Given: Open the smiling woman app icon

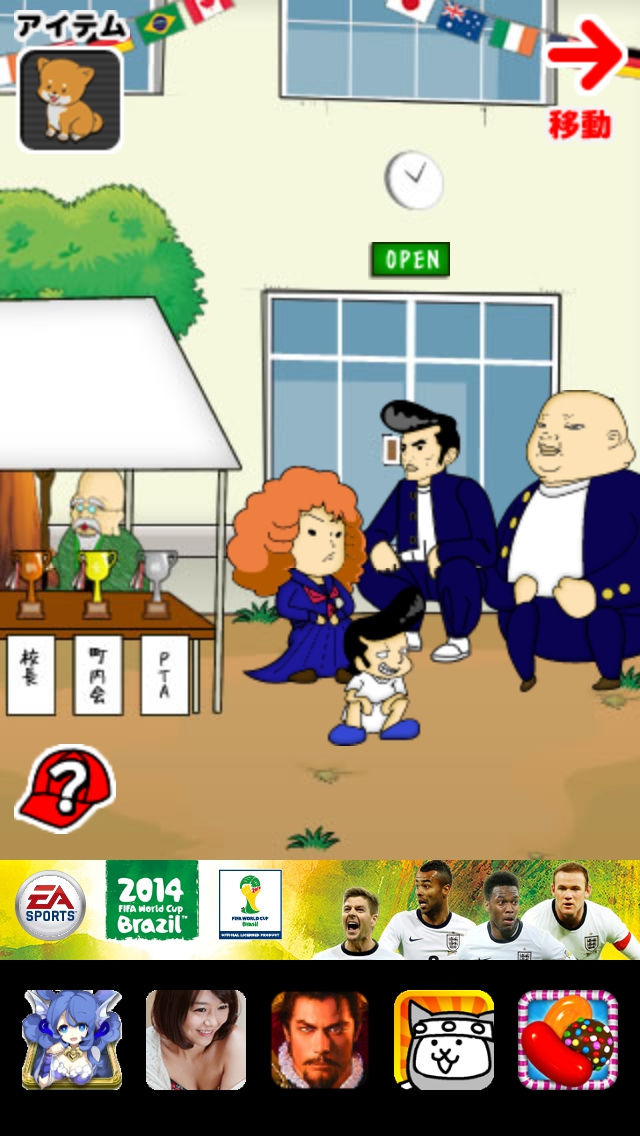Looking at the screenshot, I should [x=196, y=1039].
